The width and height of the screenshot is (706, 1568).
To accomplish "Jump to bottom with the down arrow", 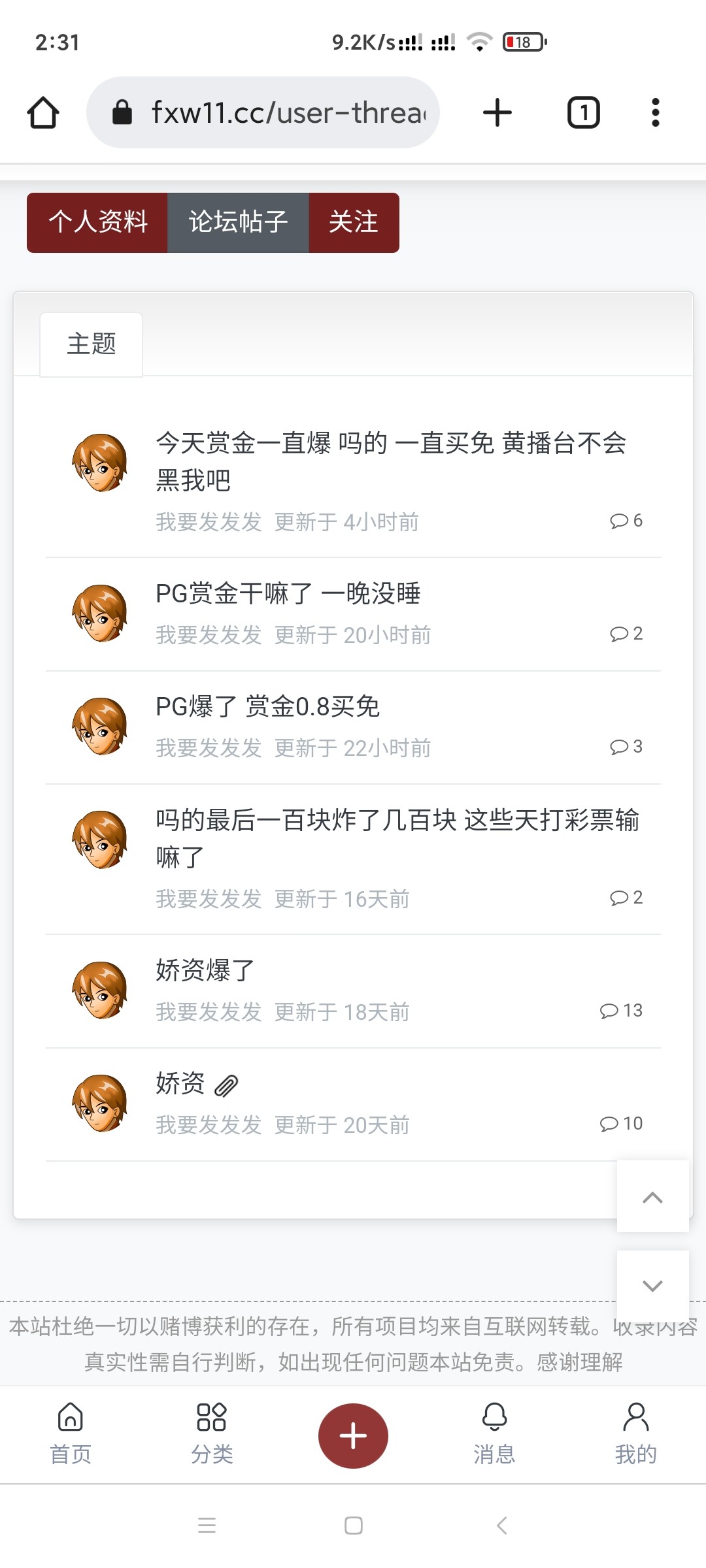I will coord(652,1286).
